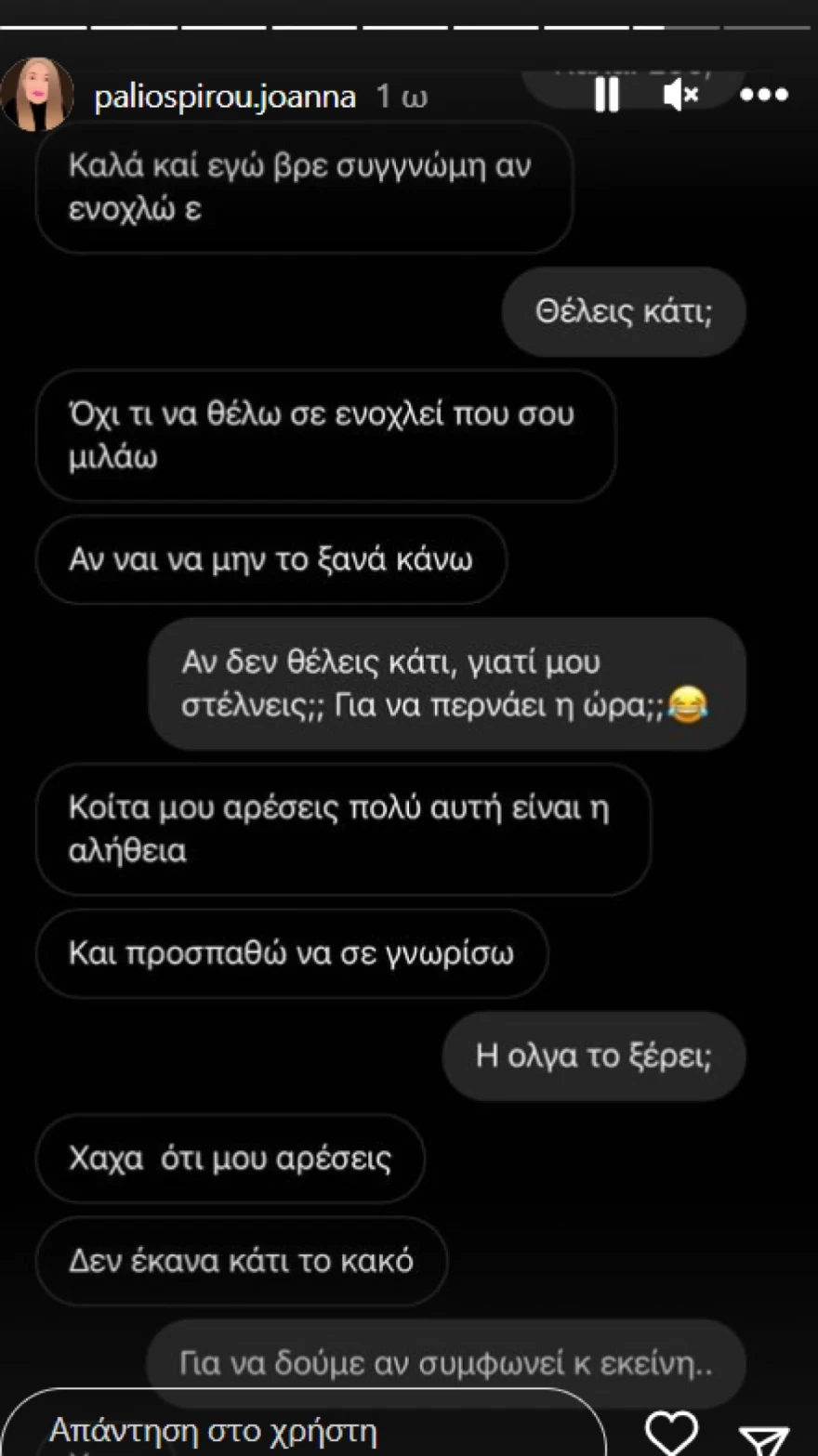Like the story with the heart icon

coord(668,1431)
